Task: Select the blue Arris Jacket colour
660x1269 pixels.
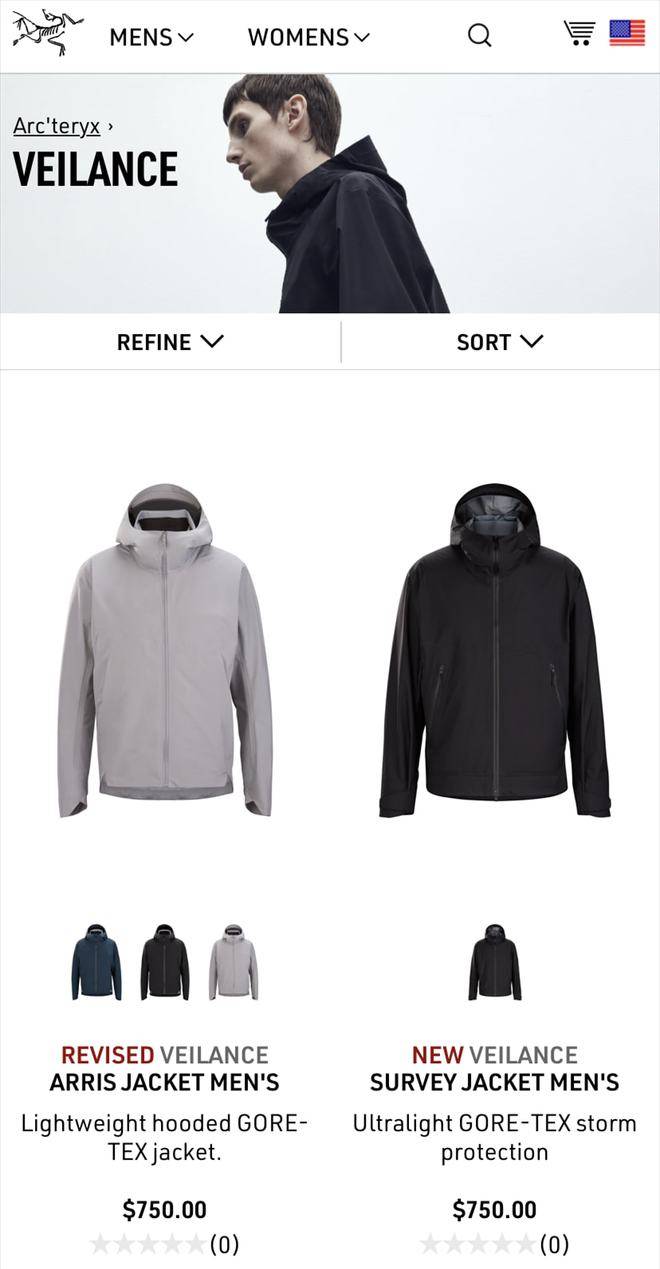Action: [96, 962]
